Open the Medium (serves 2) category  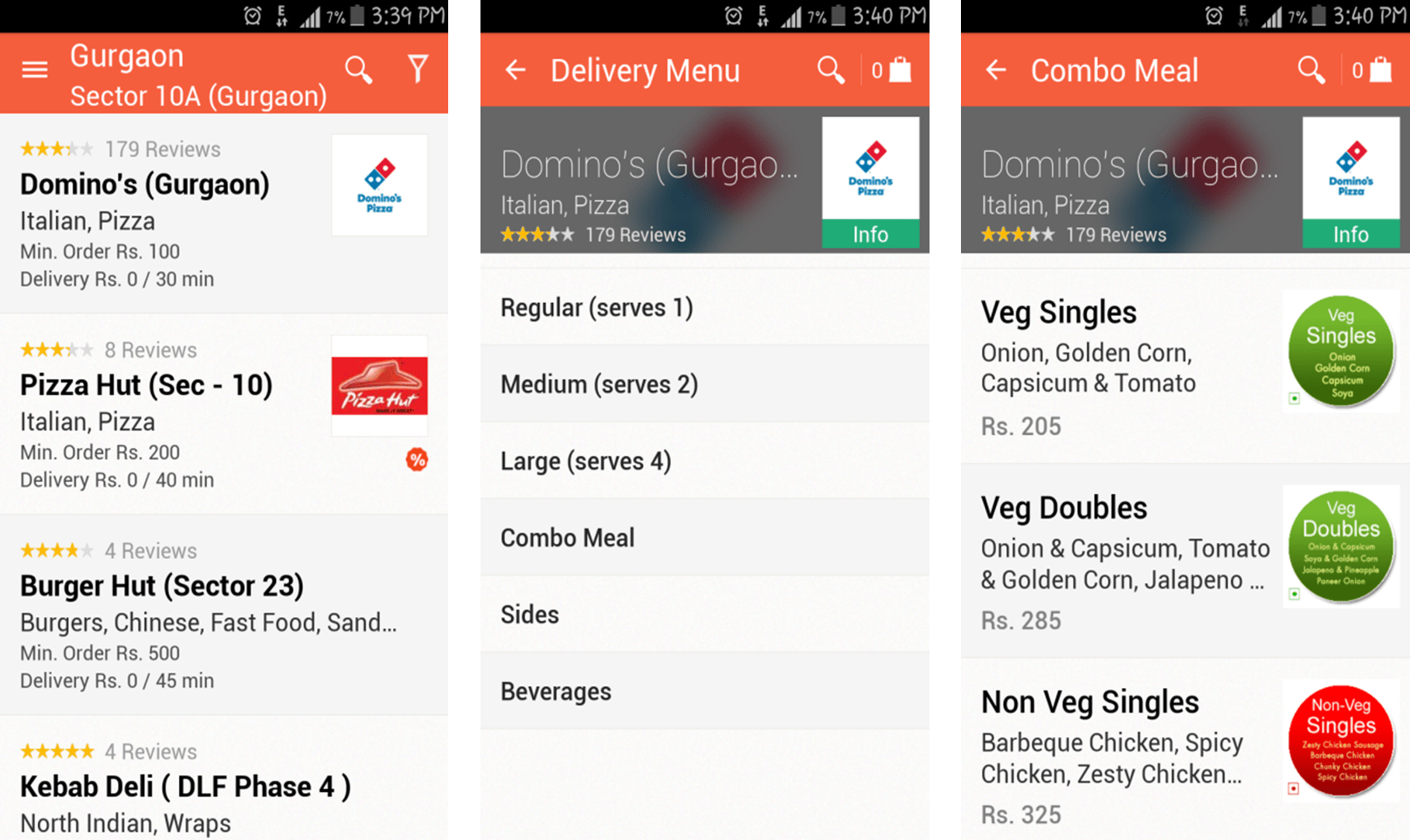pyautogui.click(x=704, y=384)
